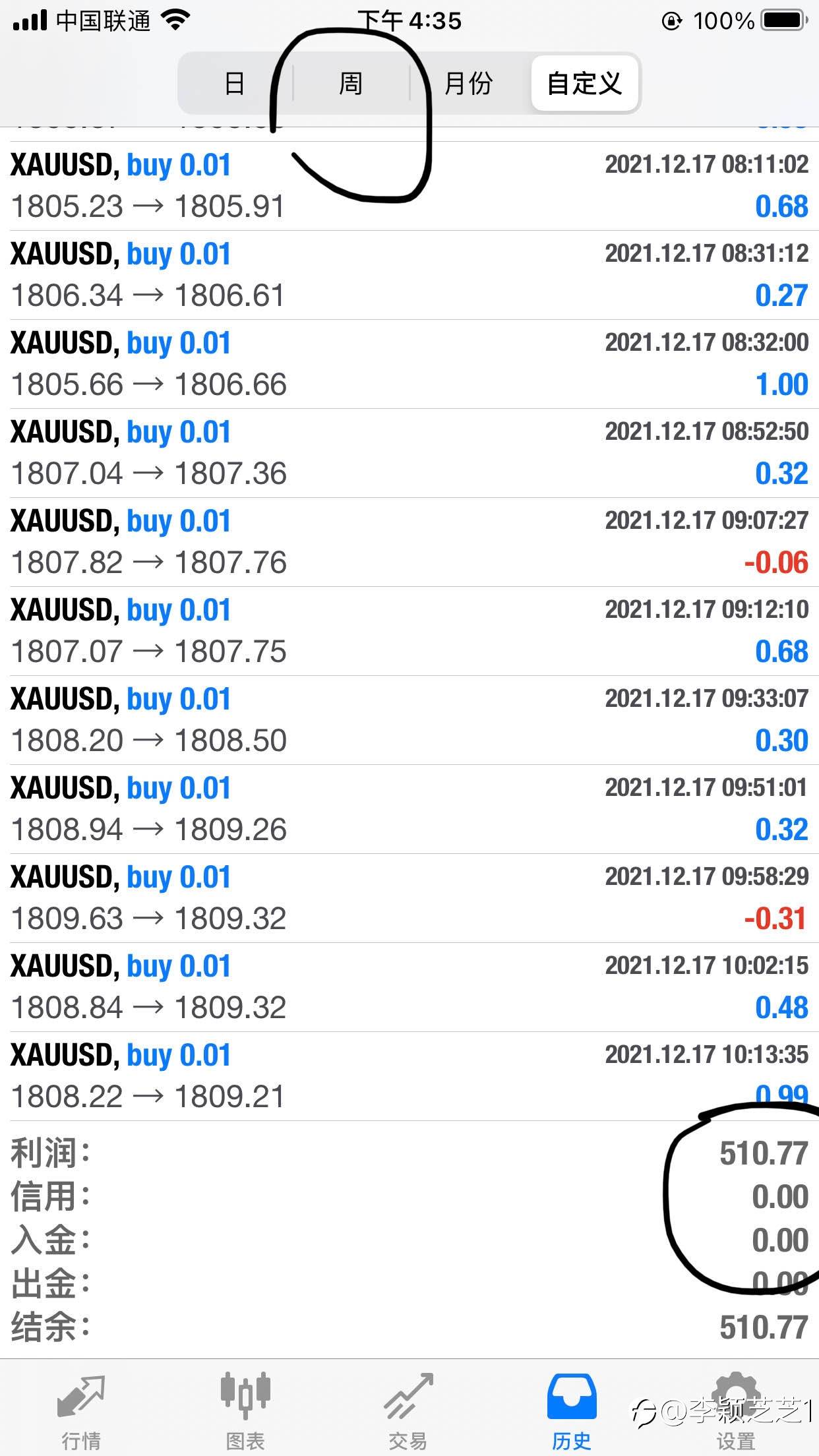
Task: Tap the XAUUSD trade at 09:33:07
Action: click(x=409, y=720)
